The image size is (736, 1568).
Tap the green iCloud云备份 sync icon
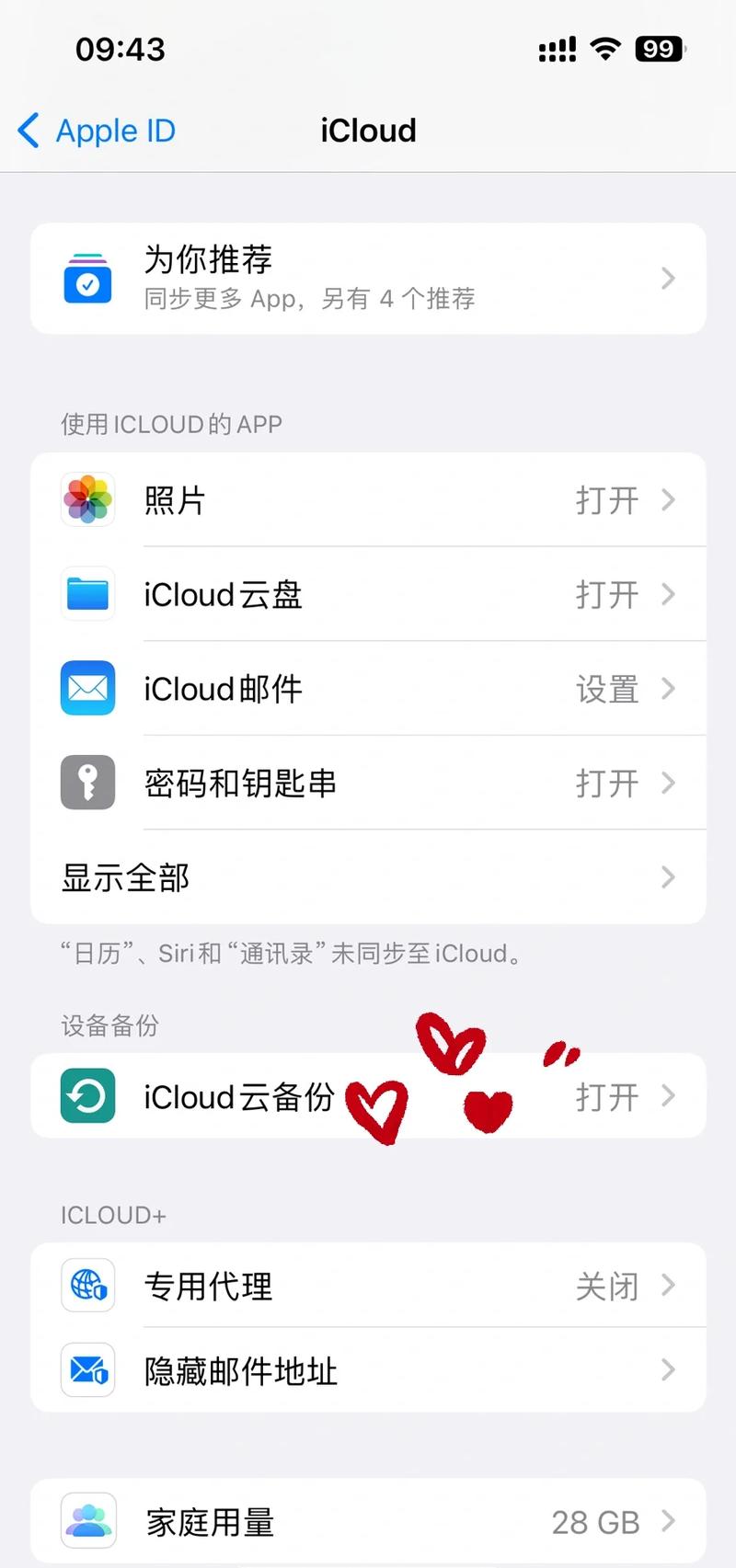(87, 1095)
